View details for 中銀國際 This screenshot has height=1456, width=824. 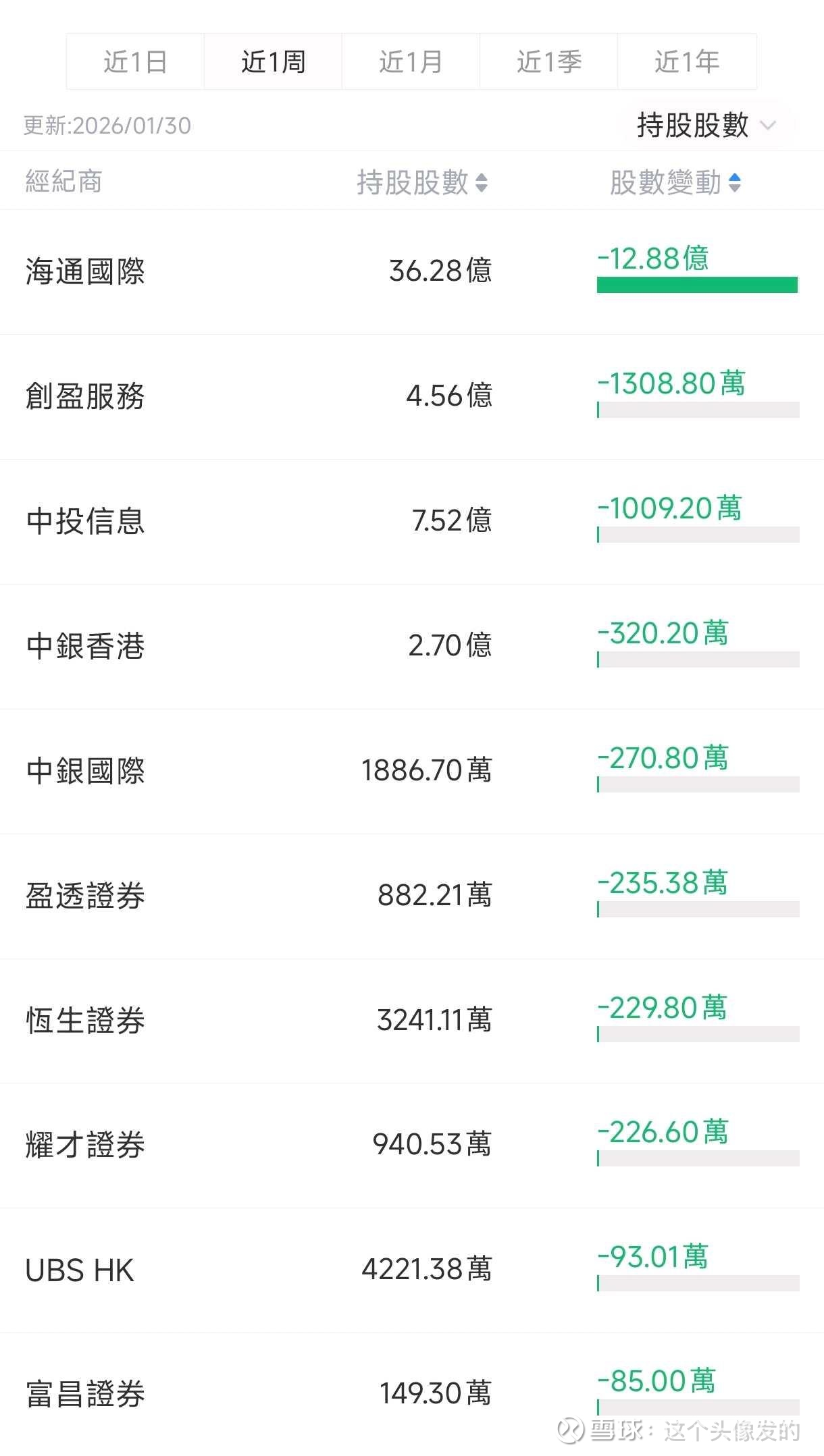[412, 772]
